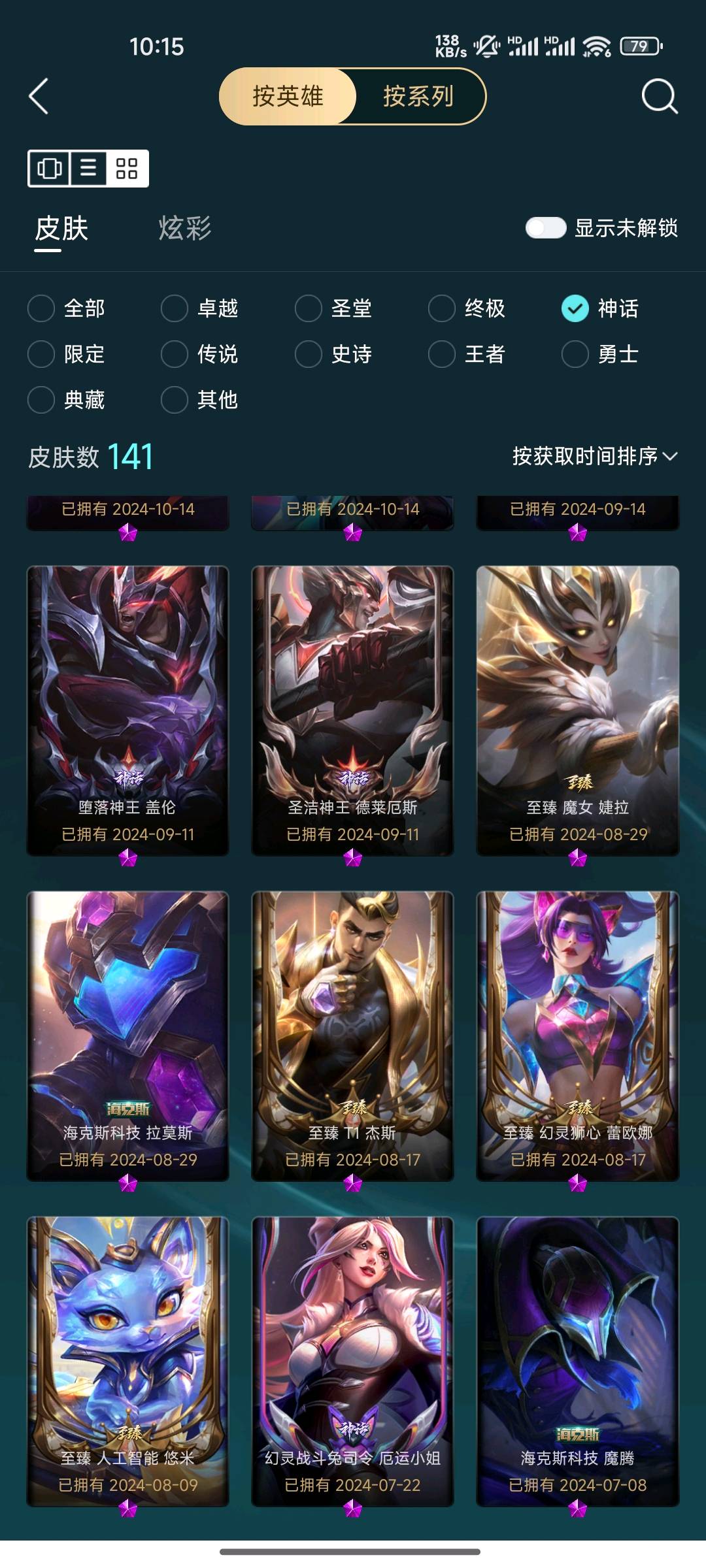
Task: Select the 限定 filter option
Action: (41, 354)
